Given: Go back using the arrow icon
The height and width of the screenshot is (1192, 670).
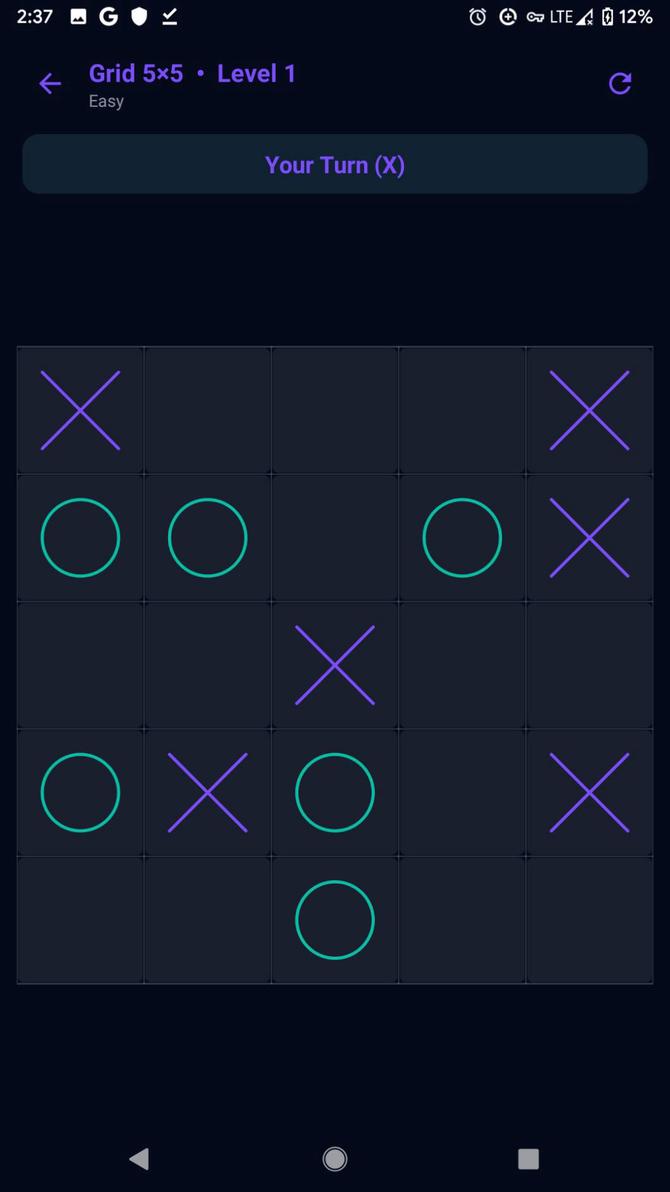Looking at the screenshot, I should pos(50,84).
